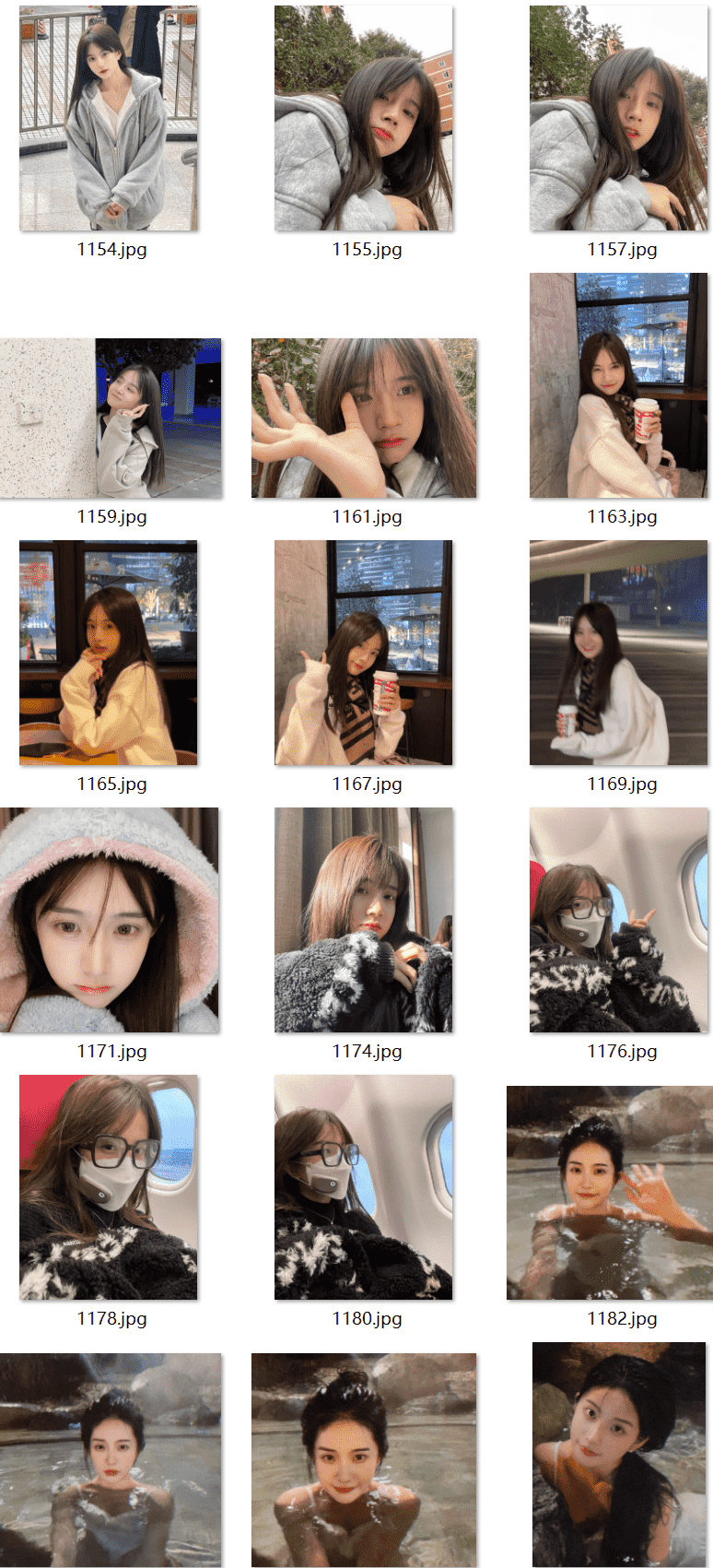The image size is (713, 1568).
Task: Select the file 1157.jpg
Action: [x=618, y=118]
